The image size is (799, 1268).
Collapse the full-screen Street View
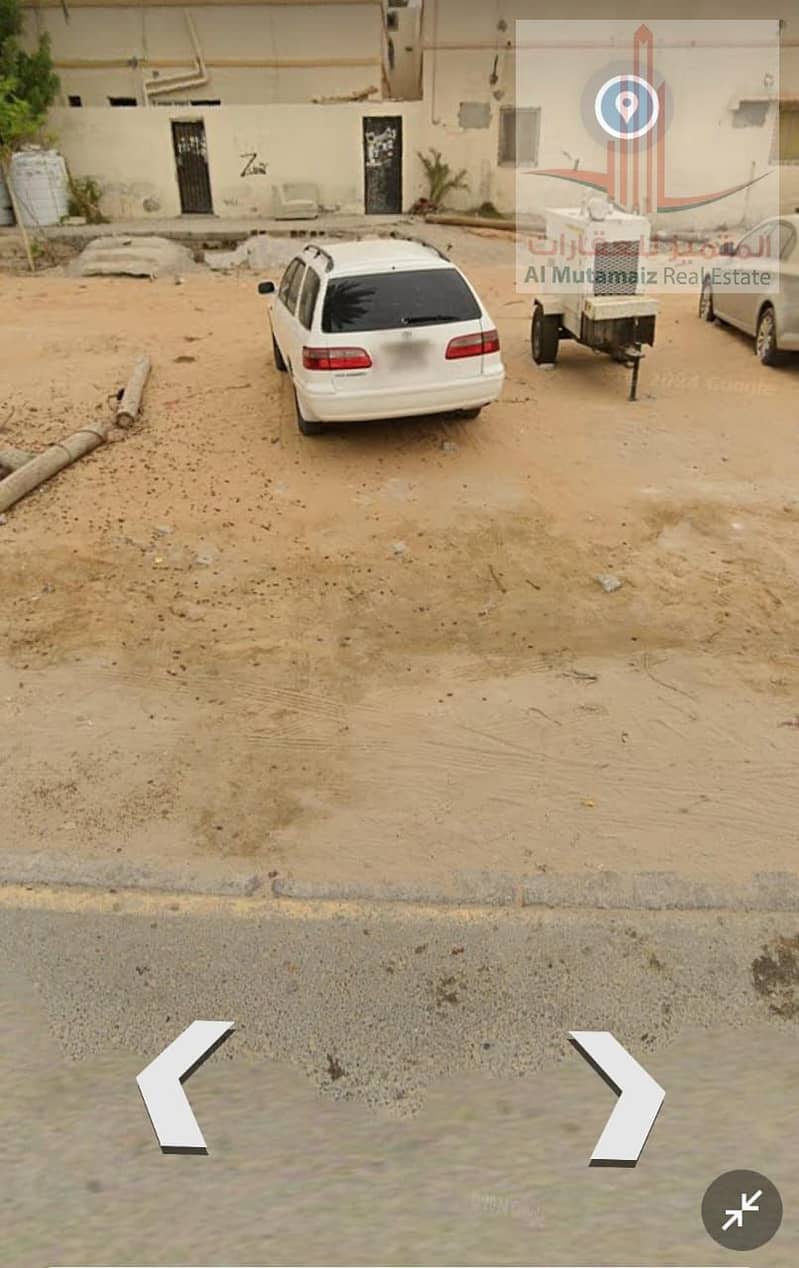[x=741, y=1209]
